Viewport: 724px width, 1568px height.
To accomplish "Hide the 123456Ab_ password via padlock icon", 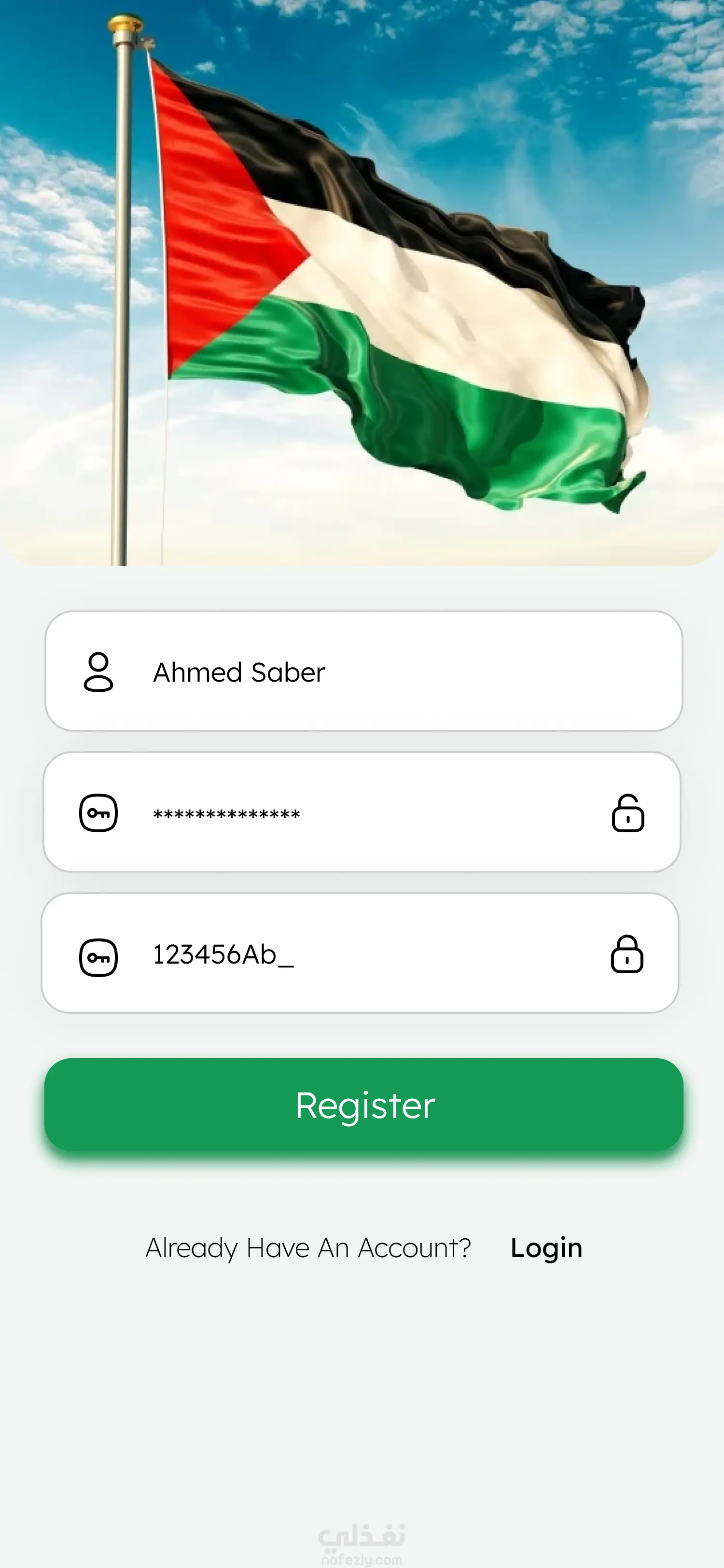I will [x=627, y=954].
